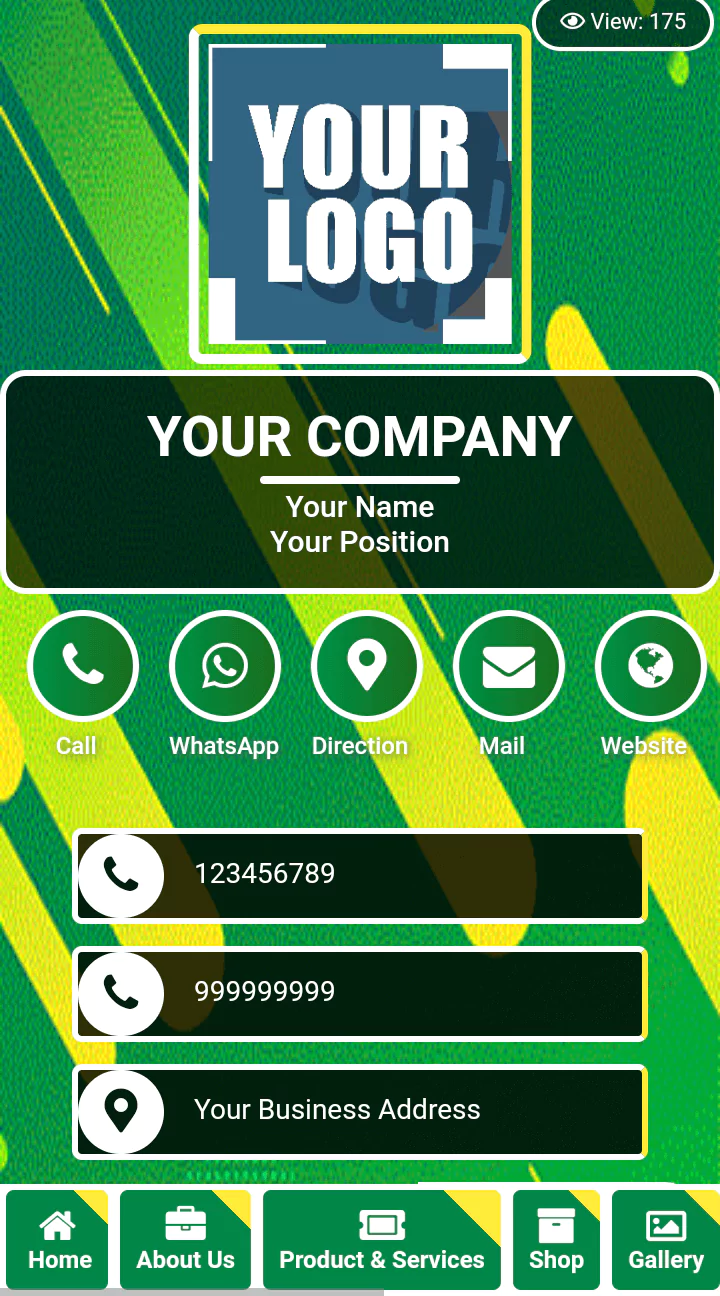
Task: Tap the Call action button
Action: (x=82, y=666)
